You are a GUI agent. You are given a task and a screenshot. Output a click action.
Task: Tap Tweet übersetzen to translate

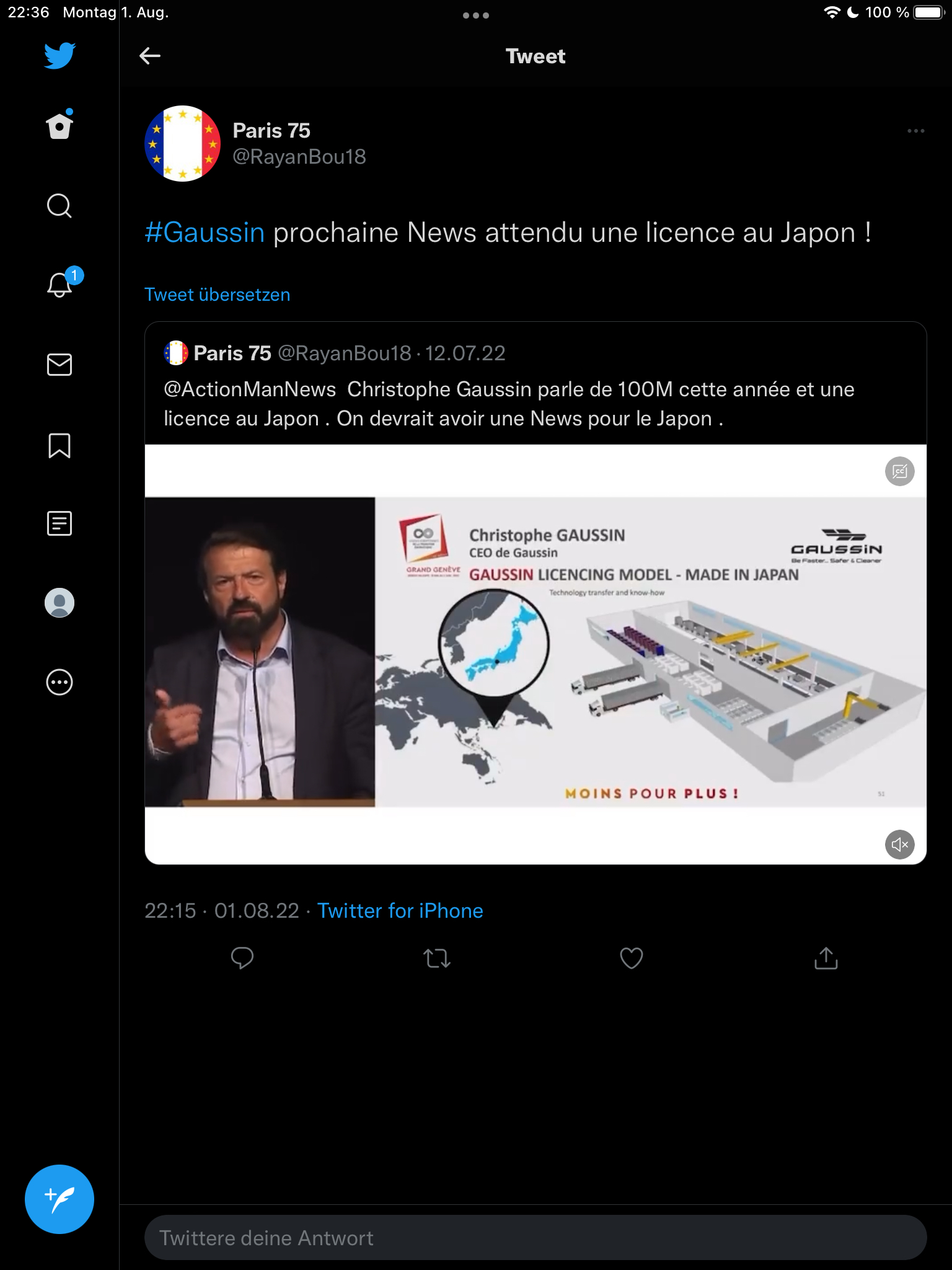(x=217, y=295)
